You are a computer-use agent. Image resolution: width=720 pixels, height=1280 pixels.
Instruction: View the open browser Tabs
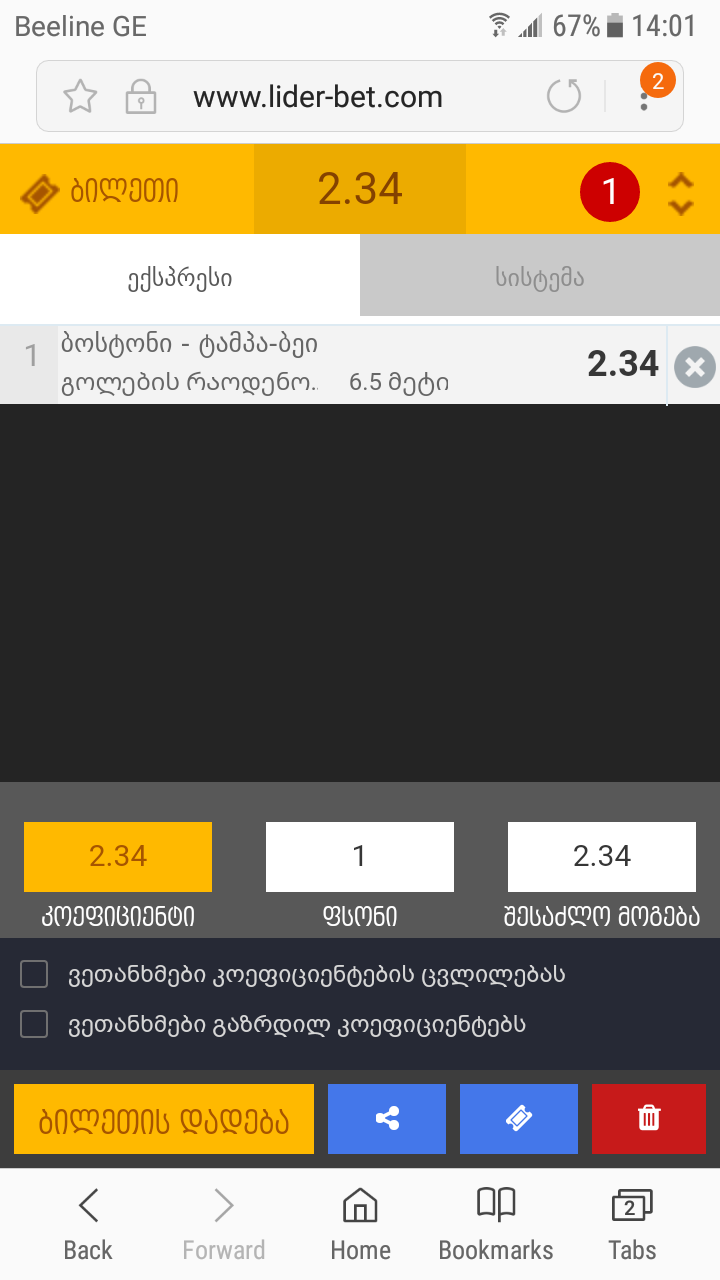632,1224
